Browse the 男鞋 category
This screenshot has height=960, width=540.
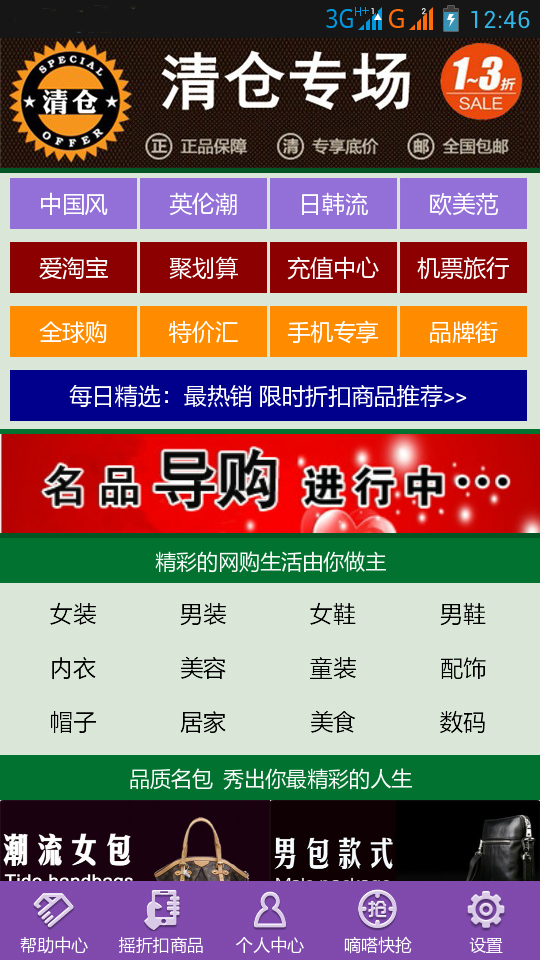pos(463,614)
